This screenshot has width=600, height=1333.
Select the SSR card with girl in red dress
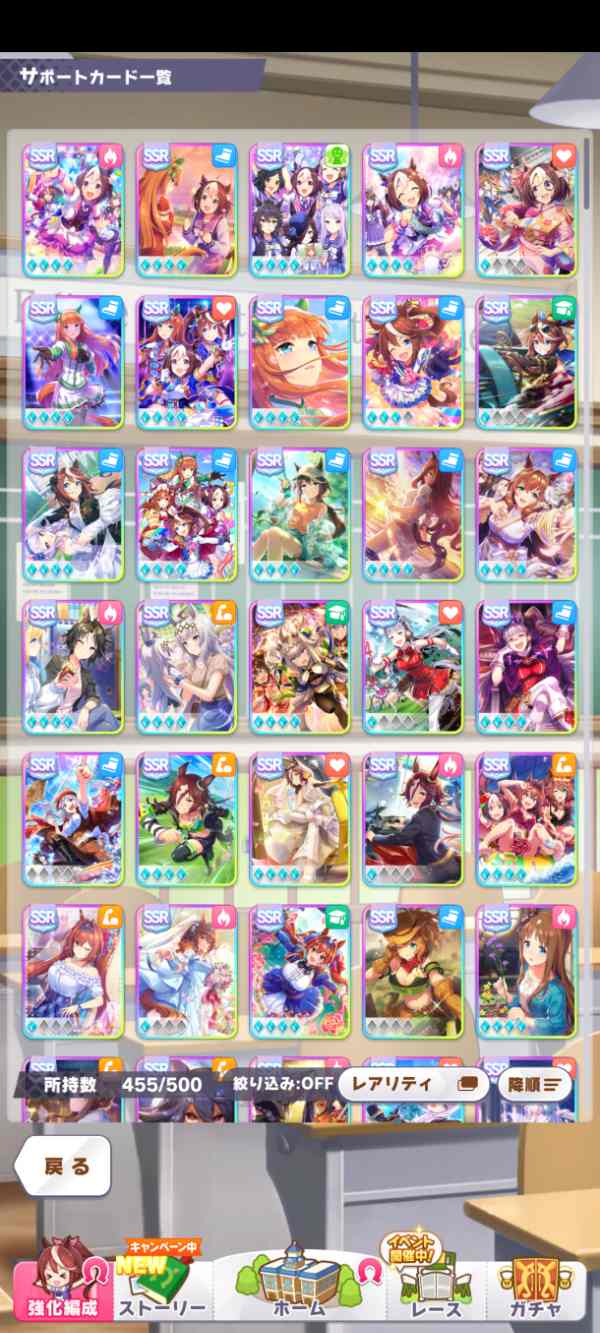coord(413,667)
